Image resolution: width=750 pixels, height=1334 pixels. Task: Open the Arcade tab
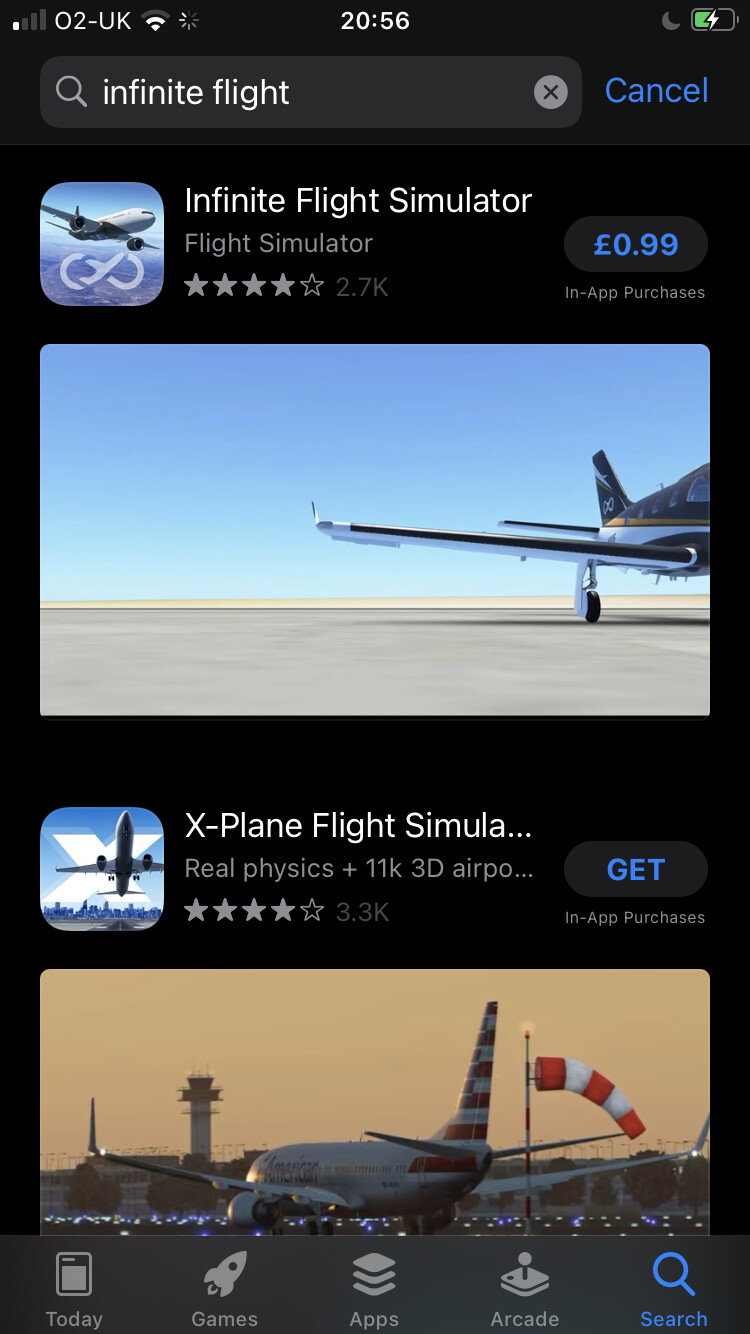(524, 1288)
